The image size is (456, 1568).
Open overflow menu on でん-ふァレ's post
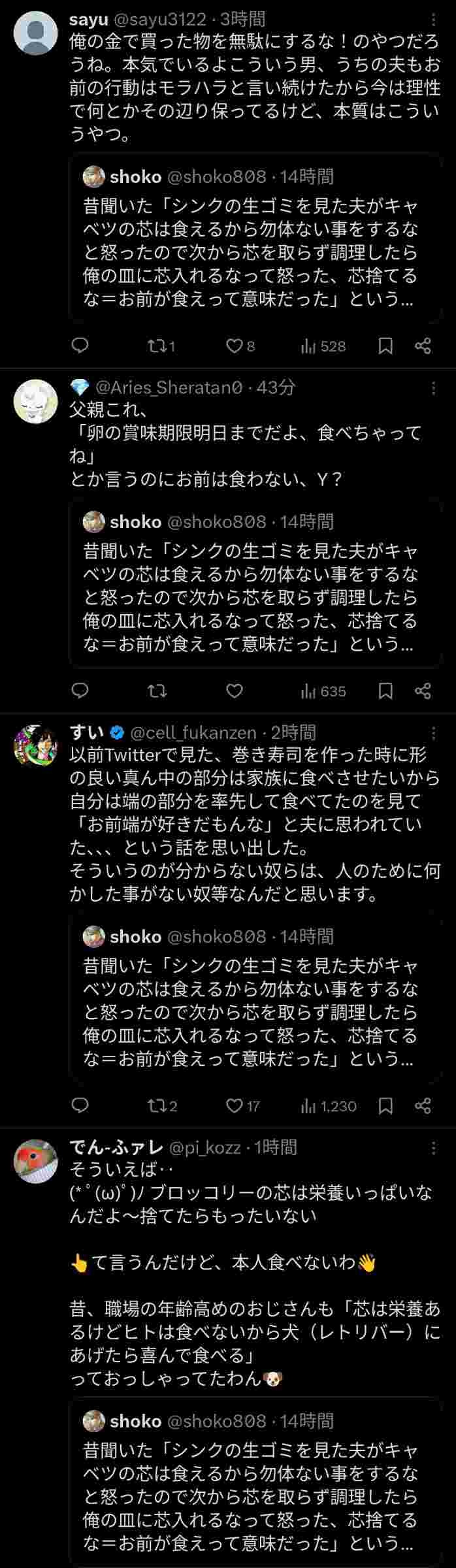pyautogui.click(x=433, y=1149)
